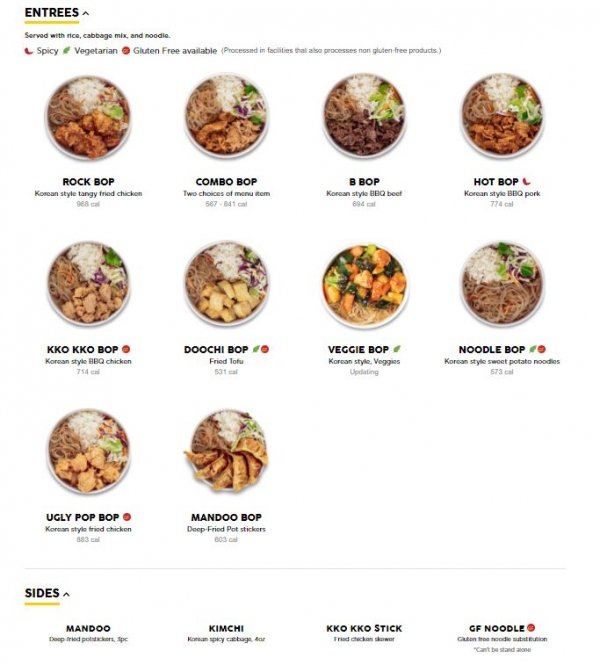Collapse the Sides section

[x=66, y=594]
